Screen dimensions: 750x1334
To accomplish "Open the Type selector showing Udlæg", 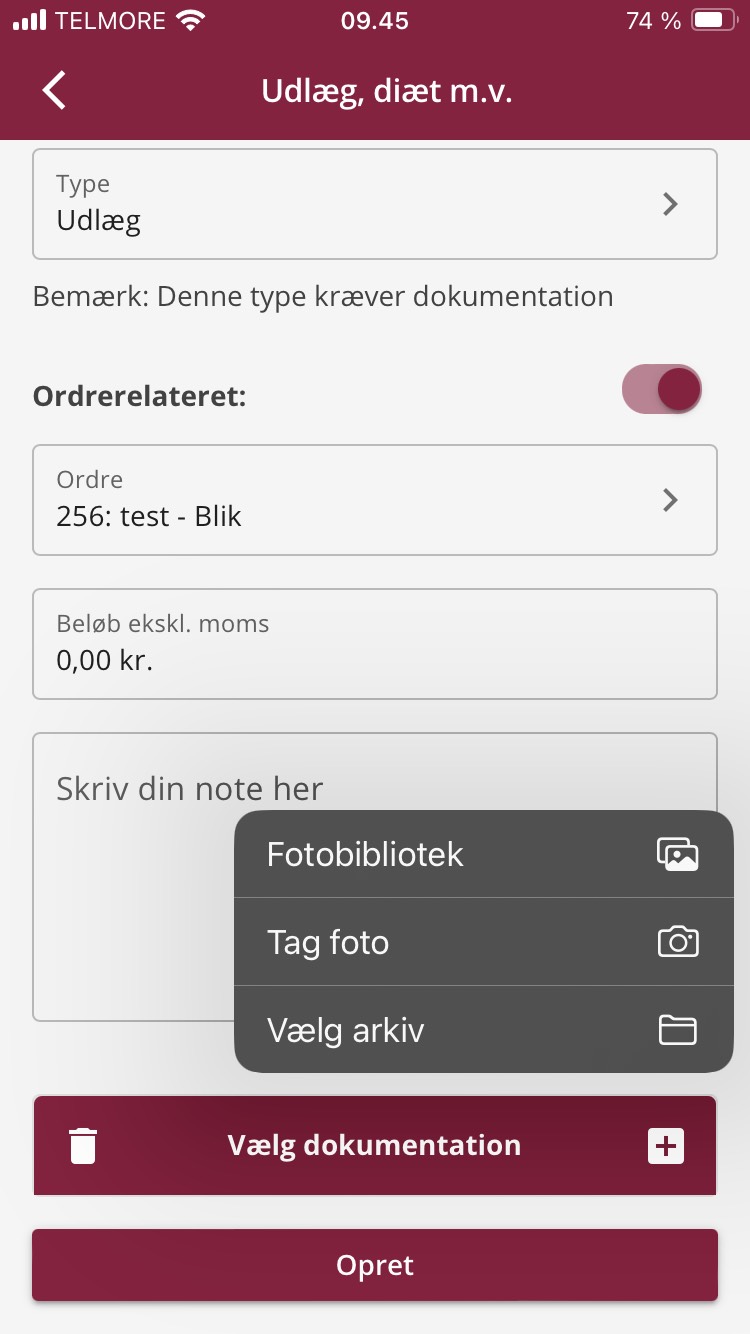I will coord(375,204).
